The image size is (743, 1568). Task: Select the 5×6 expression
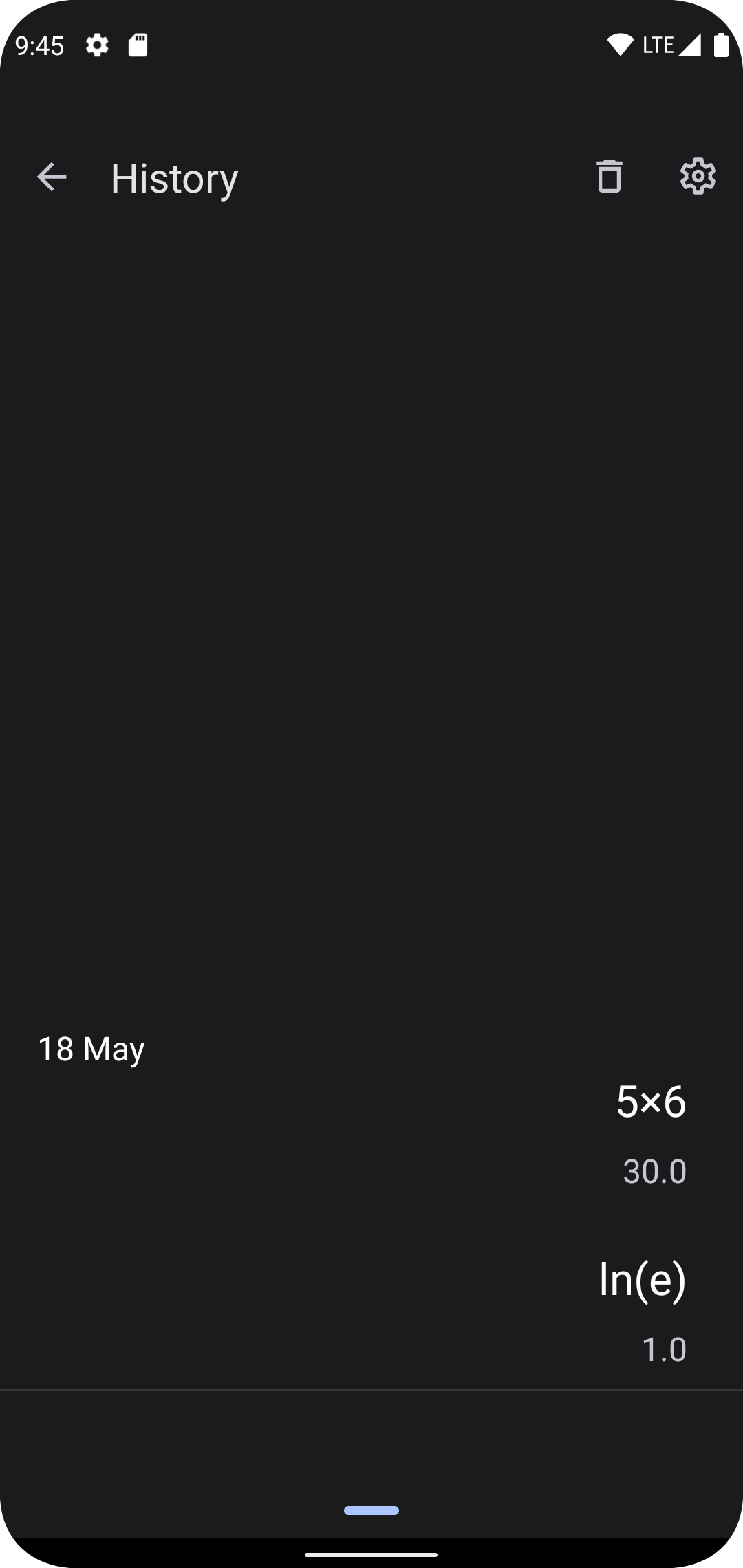(x=650, y=1102)
